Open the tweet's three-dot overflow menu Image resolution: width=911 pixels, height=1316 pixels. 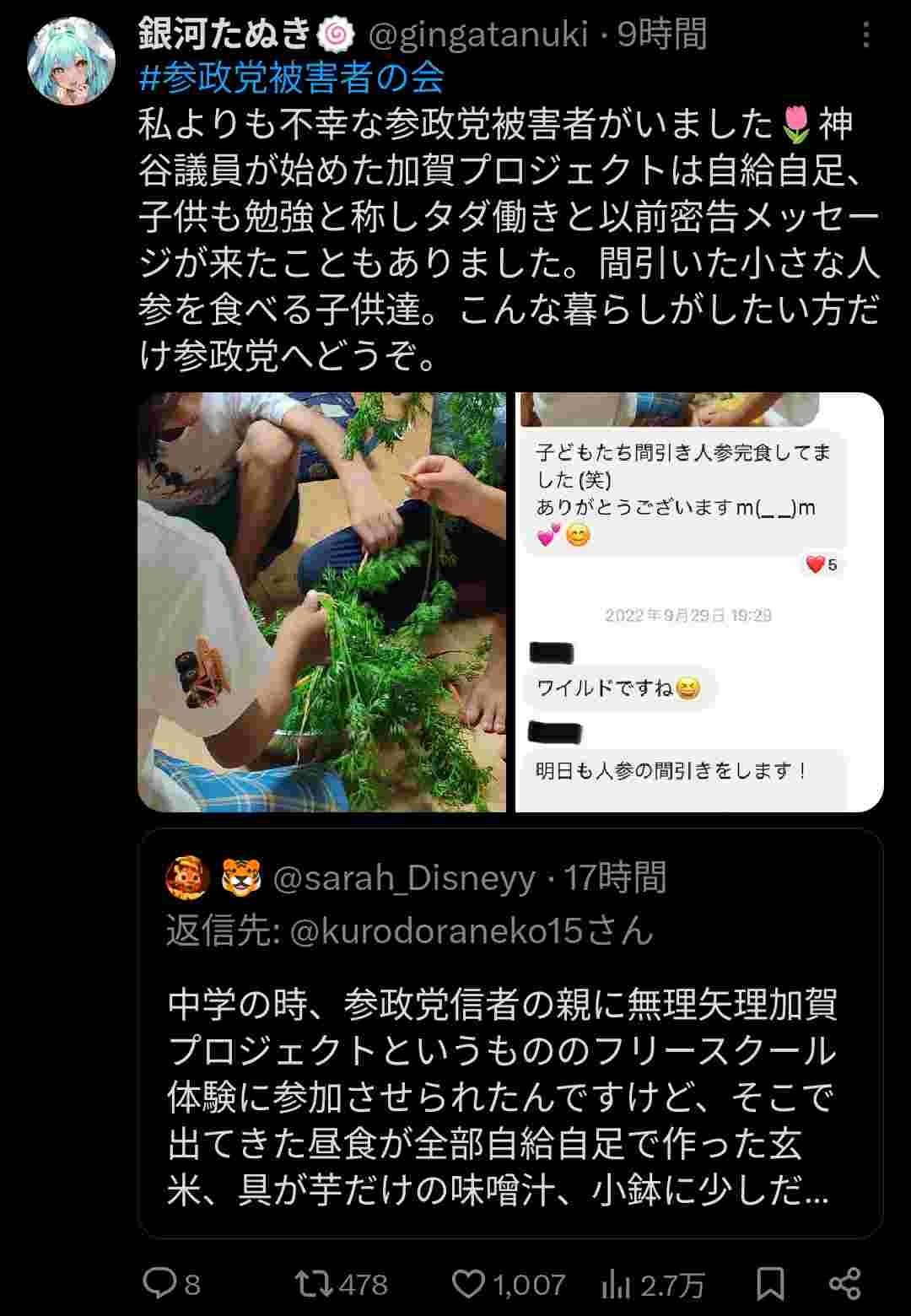click(865, 35)
